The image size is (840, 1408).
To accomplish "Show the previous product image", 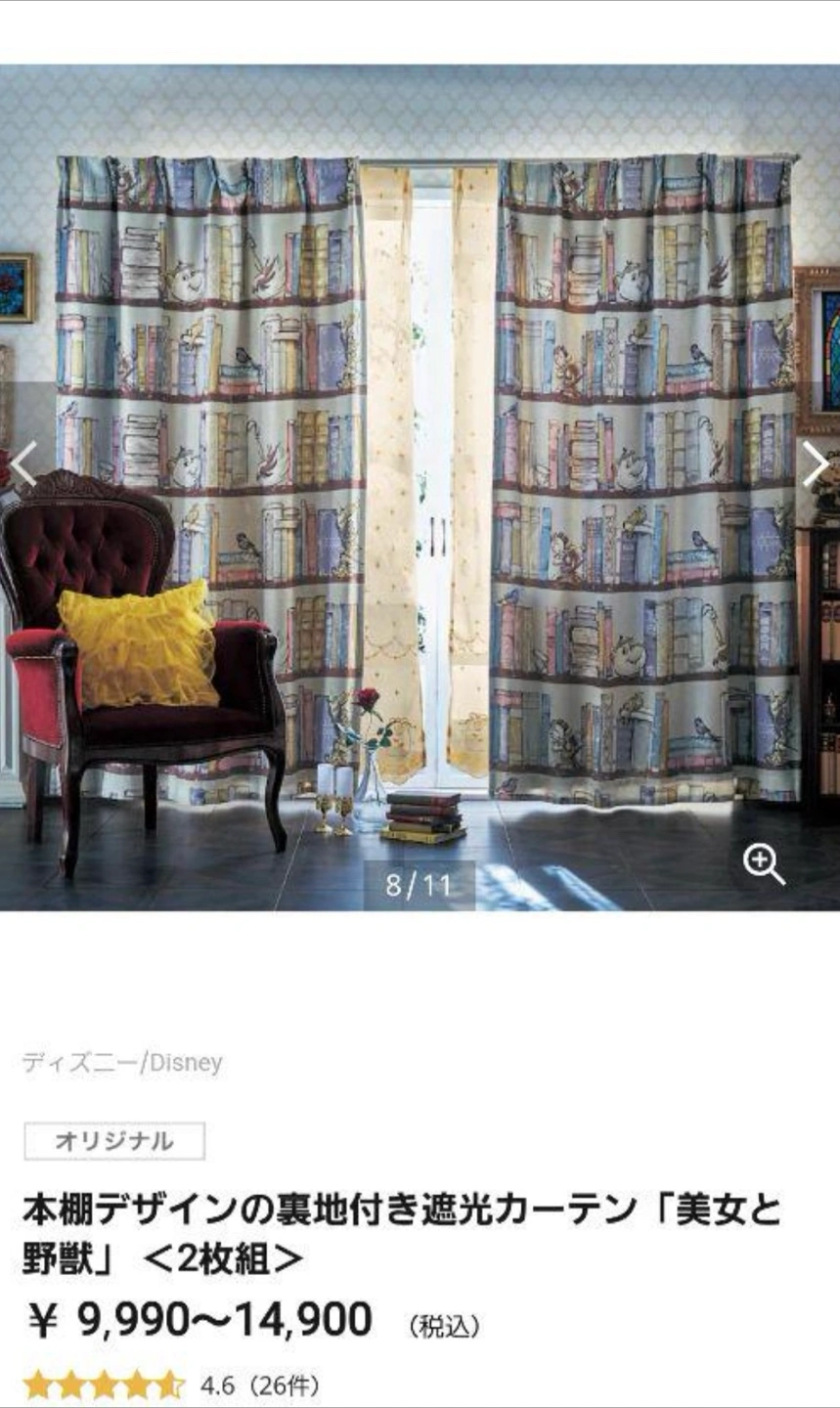I will coord(22,463).
